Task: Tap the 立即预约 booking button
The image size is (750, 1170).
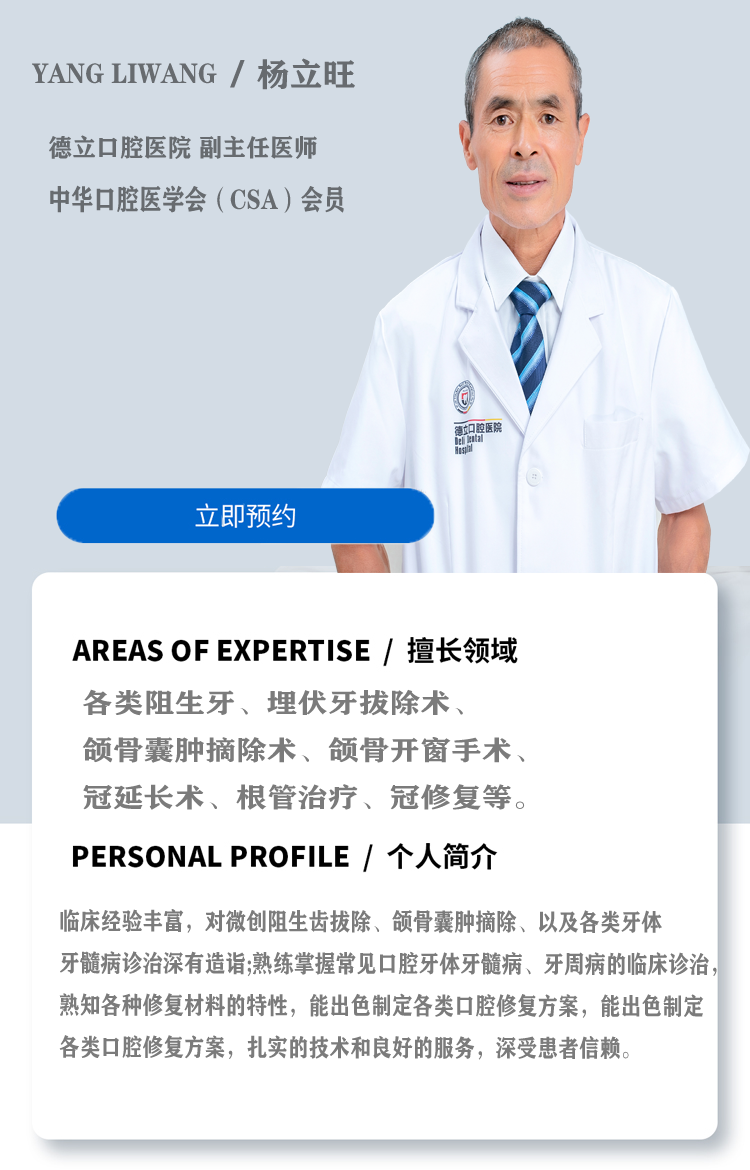Action: [245, 516]
